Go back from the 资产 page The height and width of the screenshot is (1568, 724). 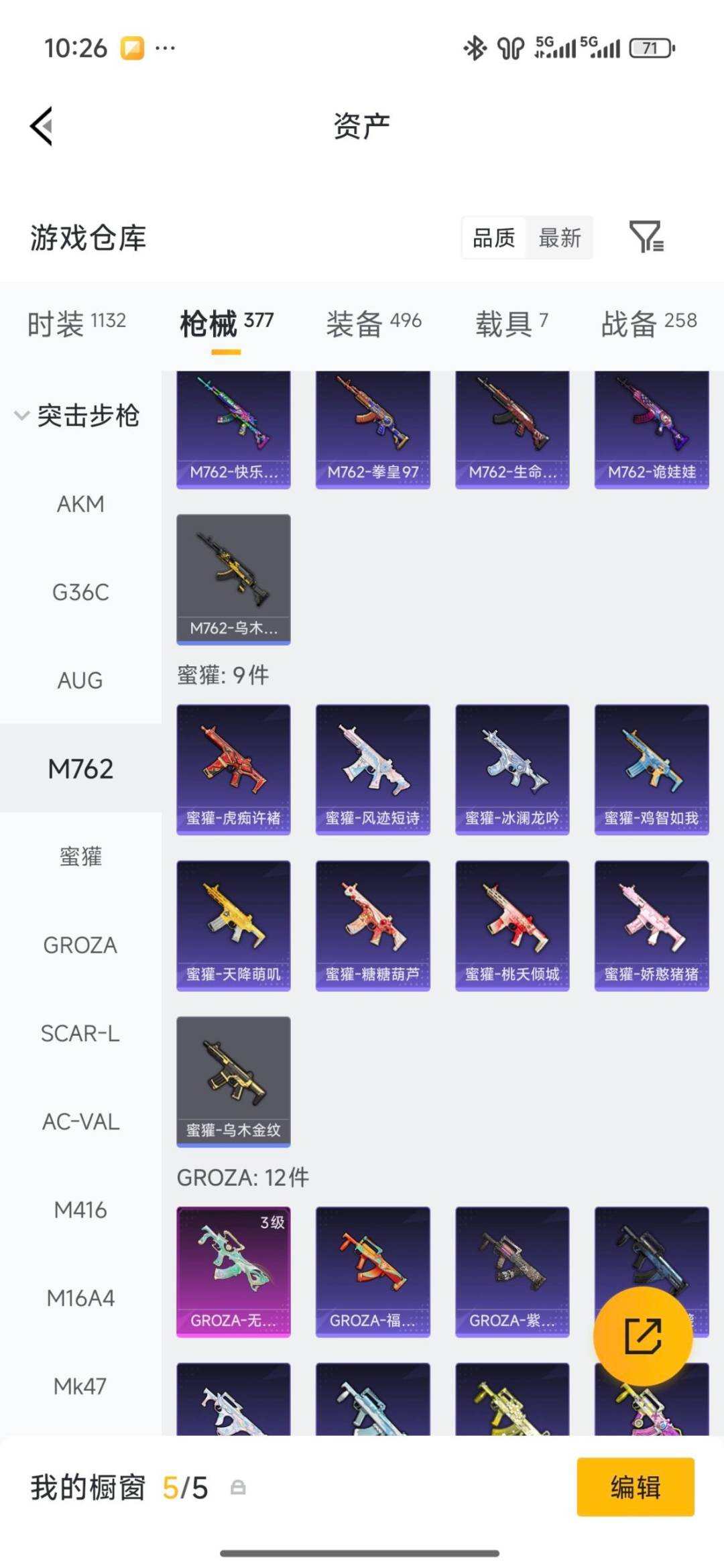click(42, 126)
